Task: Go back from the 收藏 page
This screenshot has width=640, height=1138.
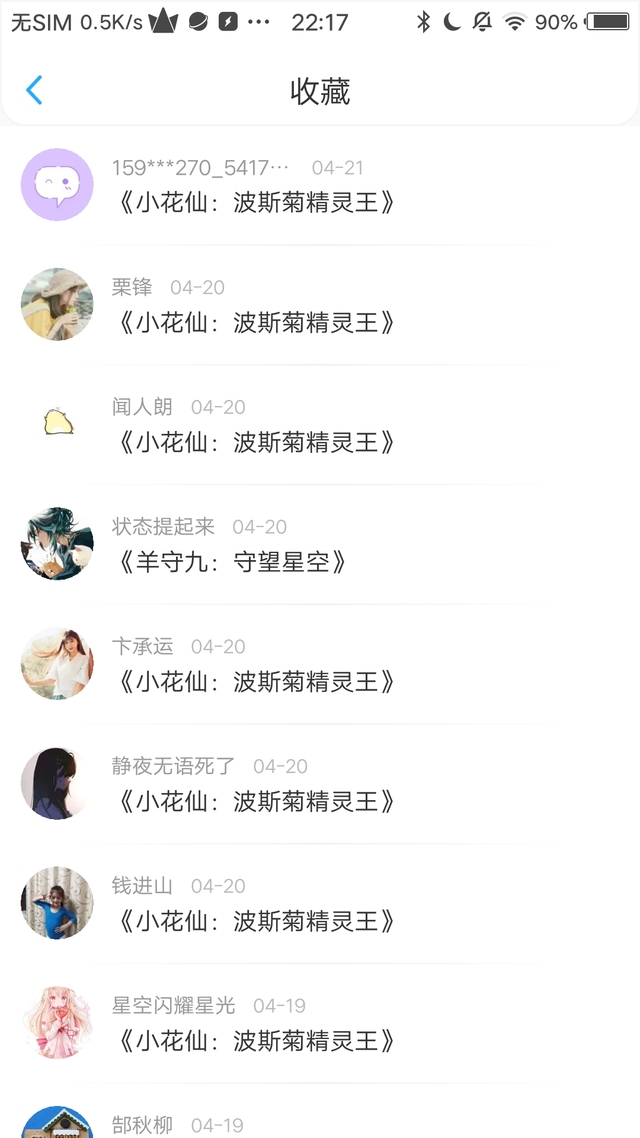Action: point(34,91)
